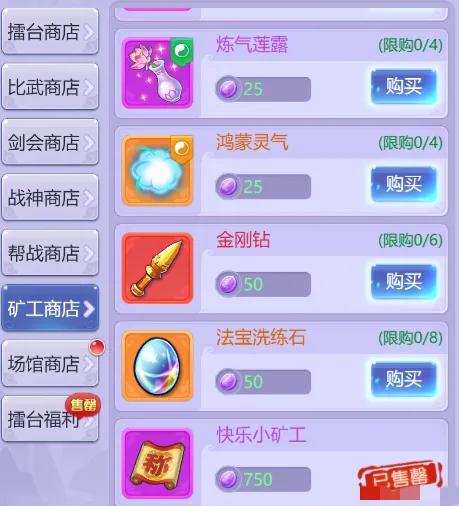Select the 剑会商店 tab
Viewport: 459px width, 506px height.
50,142
